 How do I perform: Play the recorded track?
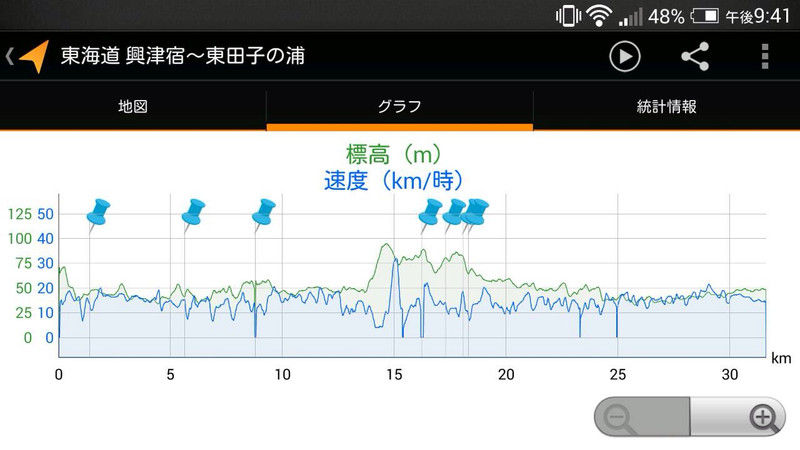click(x=624, y=56)
